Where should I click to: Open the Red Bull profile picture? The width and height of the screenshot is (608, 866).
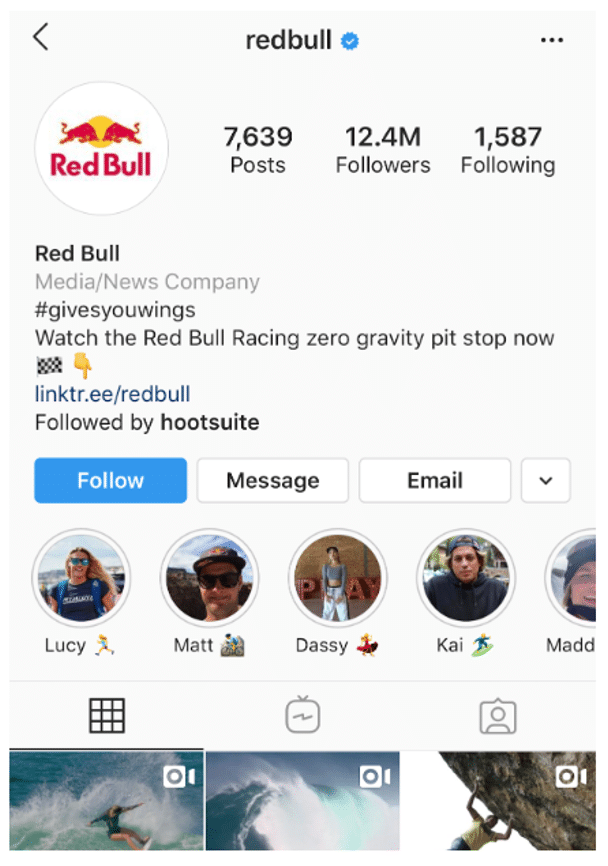102,149
